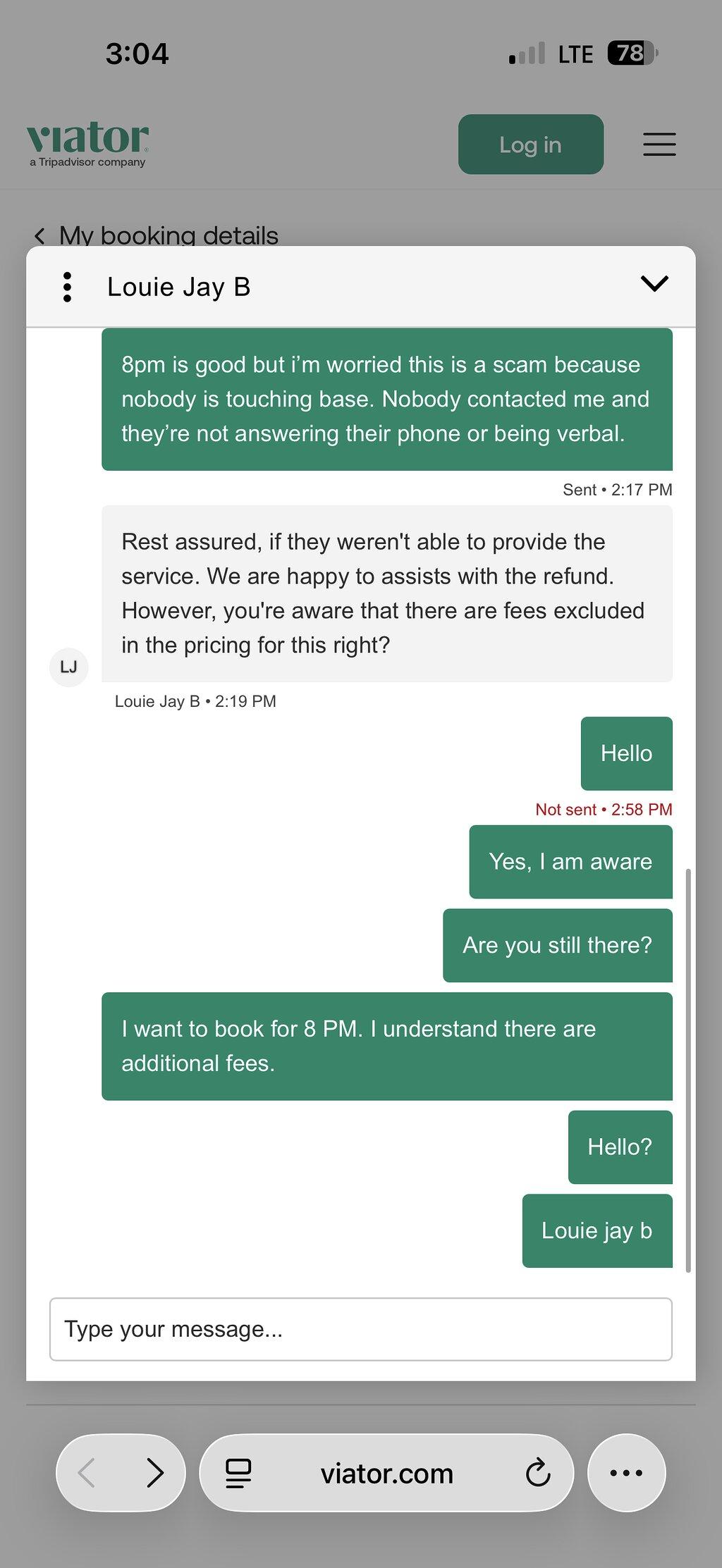
Task: Go forward in browser history
Action: 154,1473
